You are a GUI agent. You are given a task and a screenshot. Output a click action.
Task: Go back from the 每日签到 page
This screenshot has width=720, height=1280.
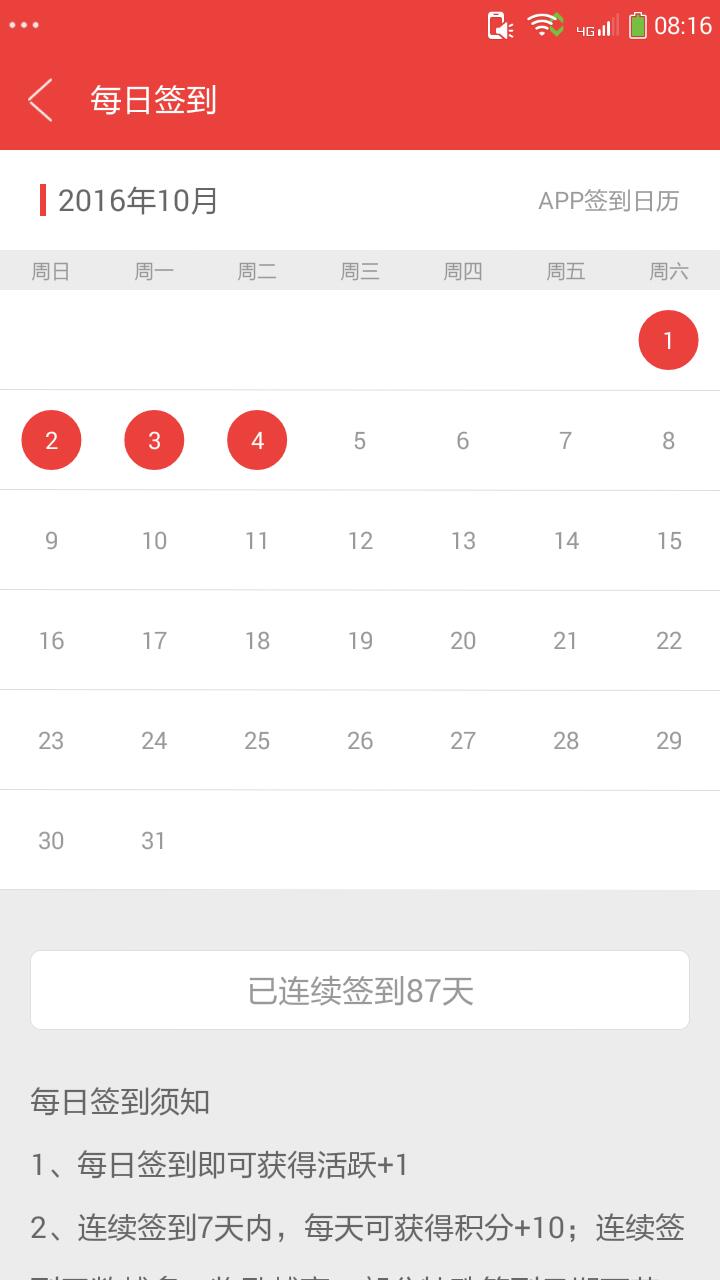pyautogui.click(x=40, y=100)
